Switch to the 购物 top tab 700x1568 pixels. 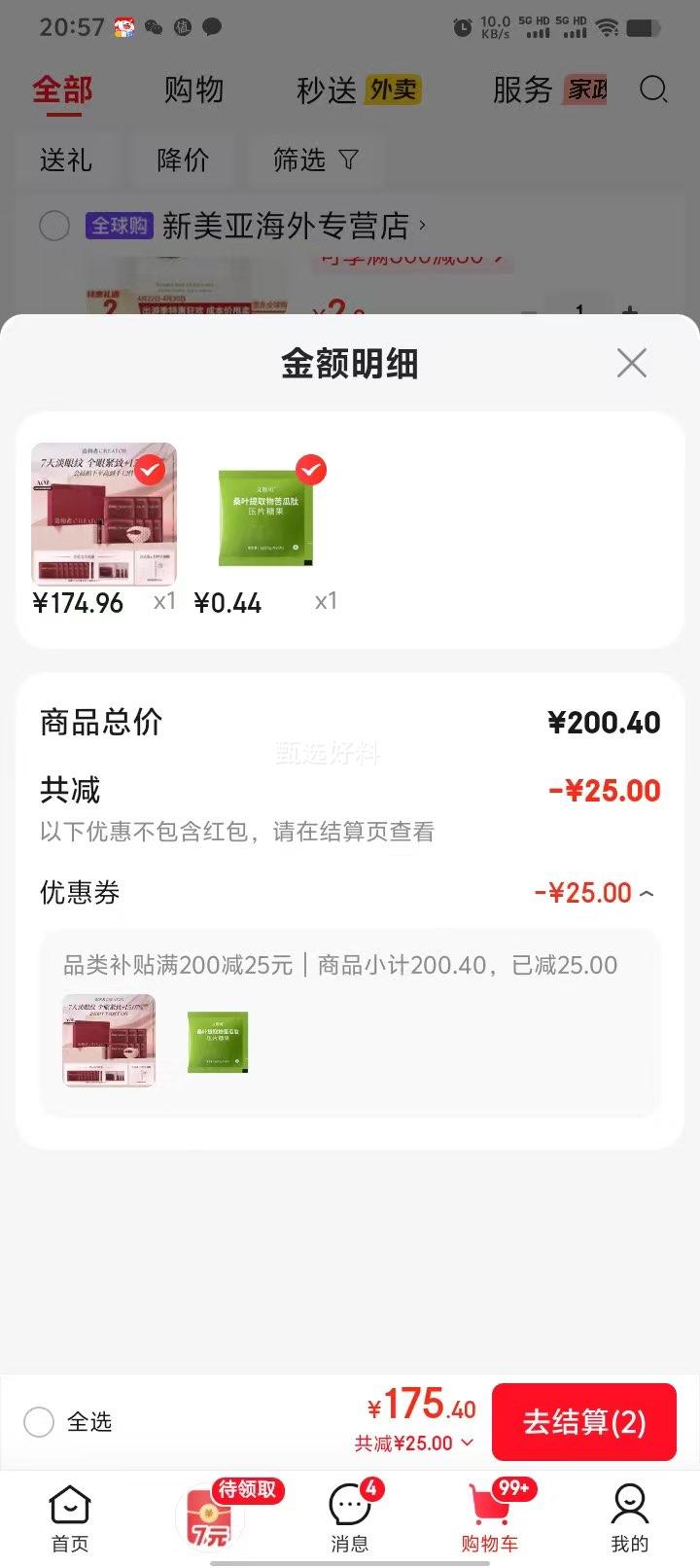pos(193,89)
